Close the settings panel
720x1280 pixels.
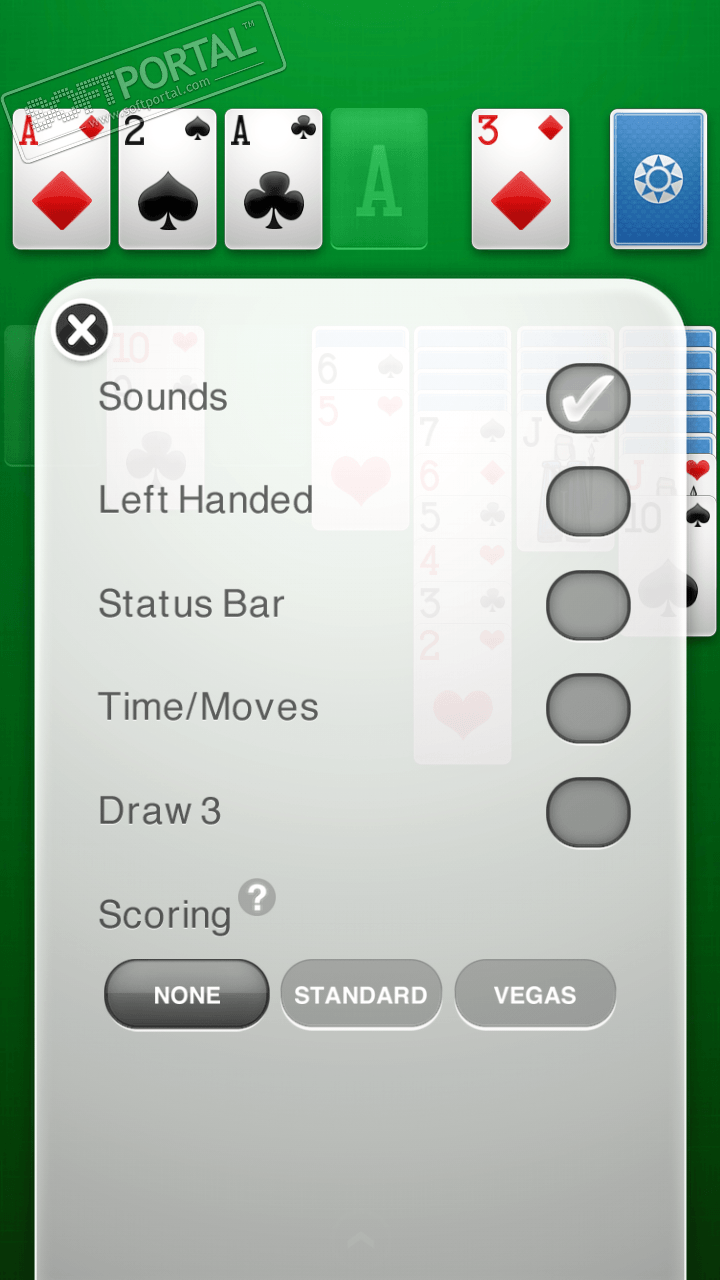click(x=82, y=330)
